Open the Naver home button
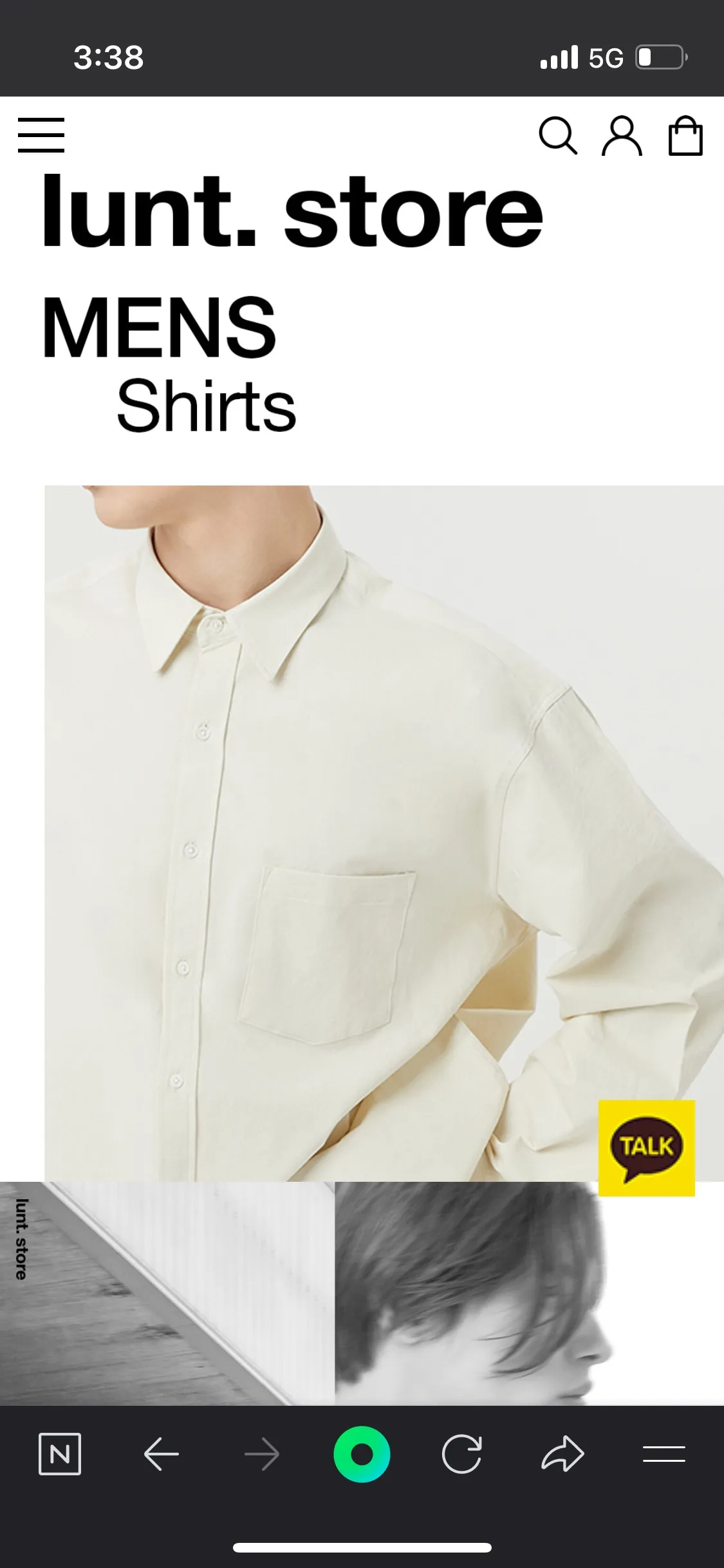The width and height of the screenshot is (724, 1568). [60, 1453]
